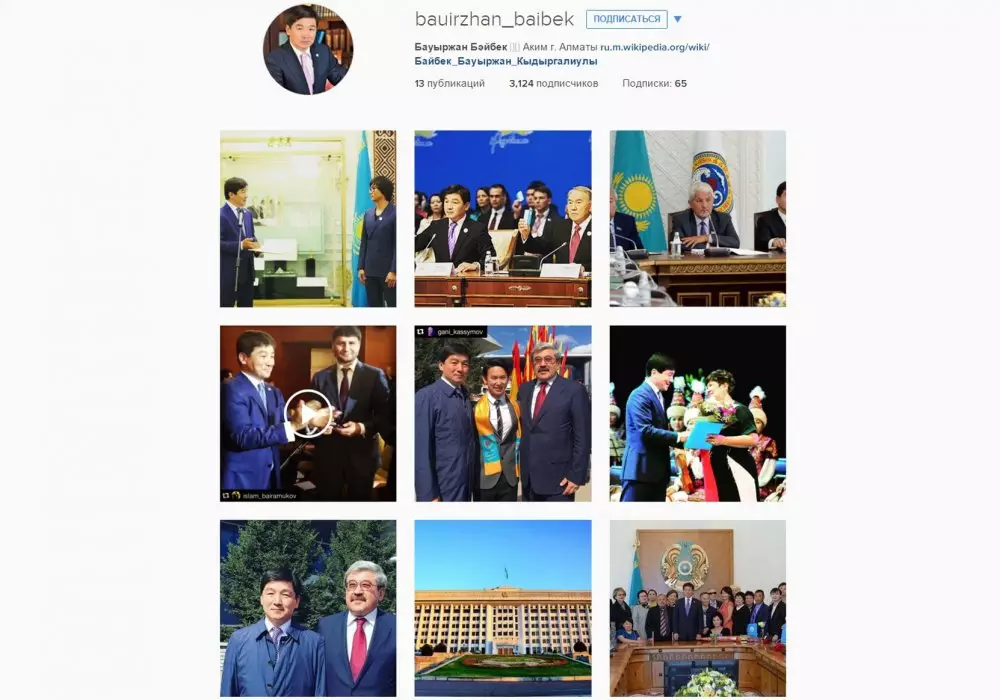1000x700 pixels.
Task: Open group photo post under state emblem
Action: 697,608
